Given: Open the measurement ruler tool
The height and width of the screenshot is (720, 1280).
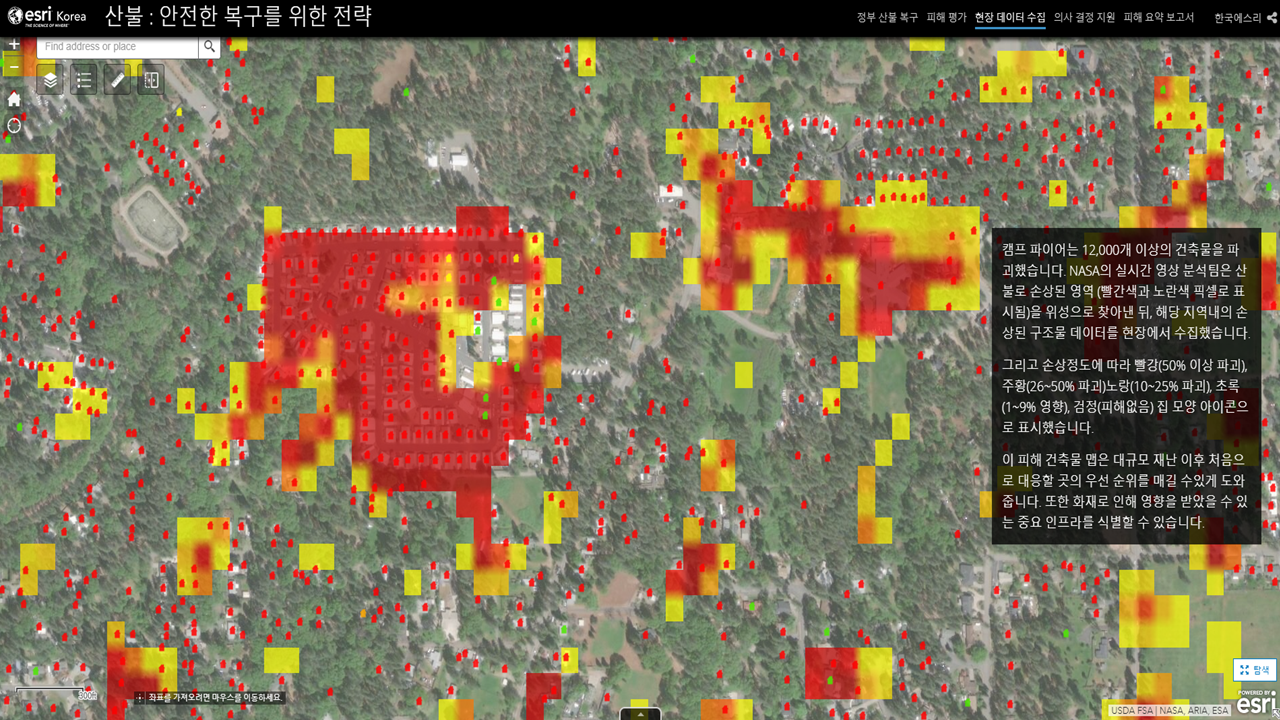Looking at the screenshot, I should (x=118, y=80).
